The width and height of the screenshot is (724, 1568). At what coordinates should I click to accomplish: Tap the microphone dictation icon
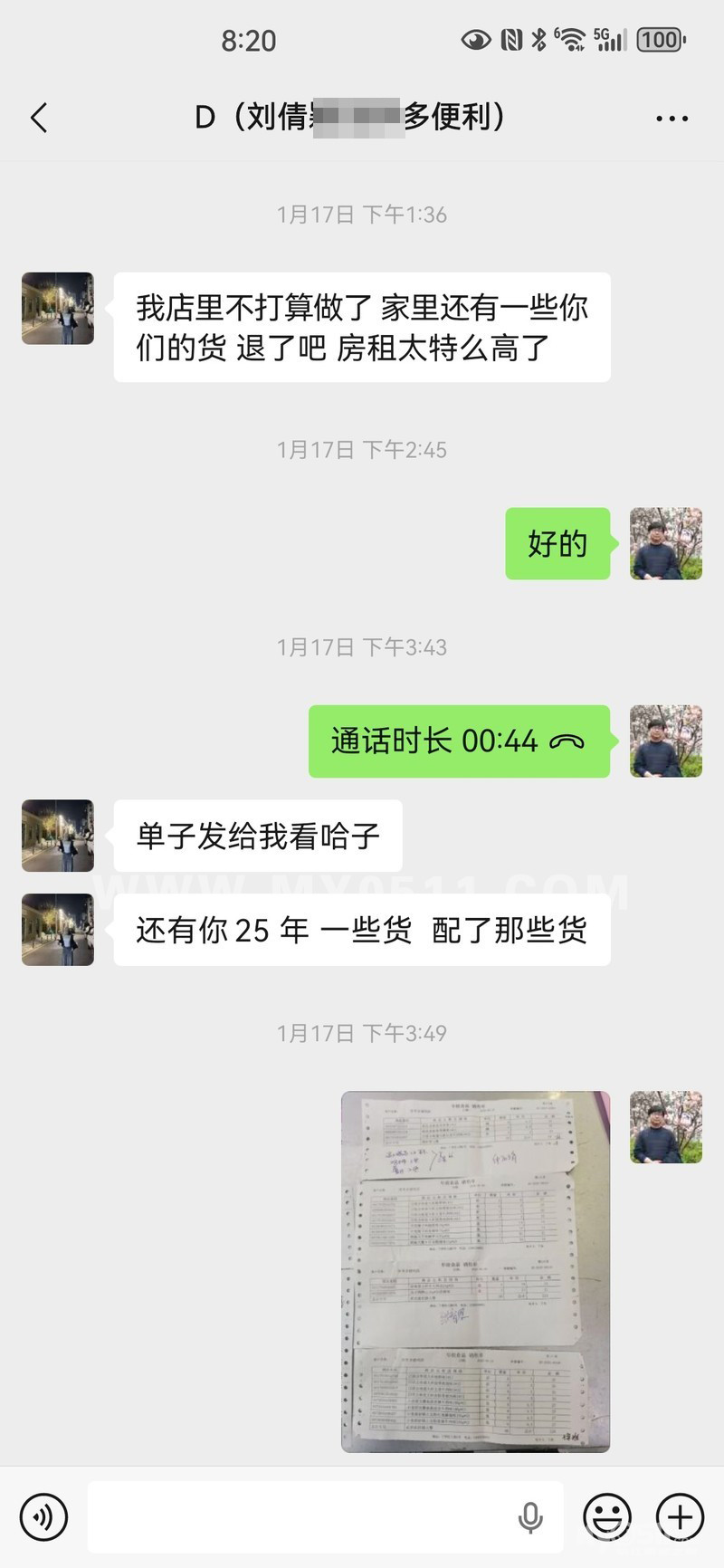point(530,1517)
